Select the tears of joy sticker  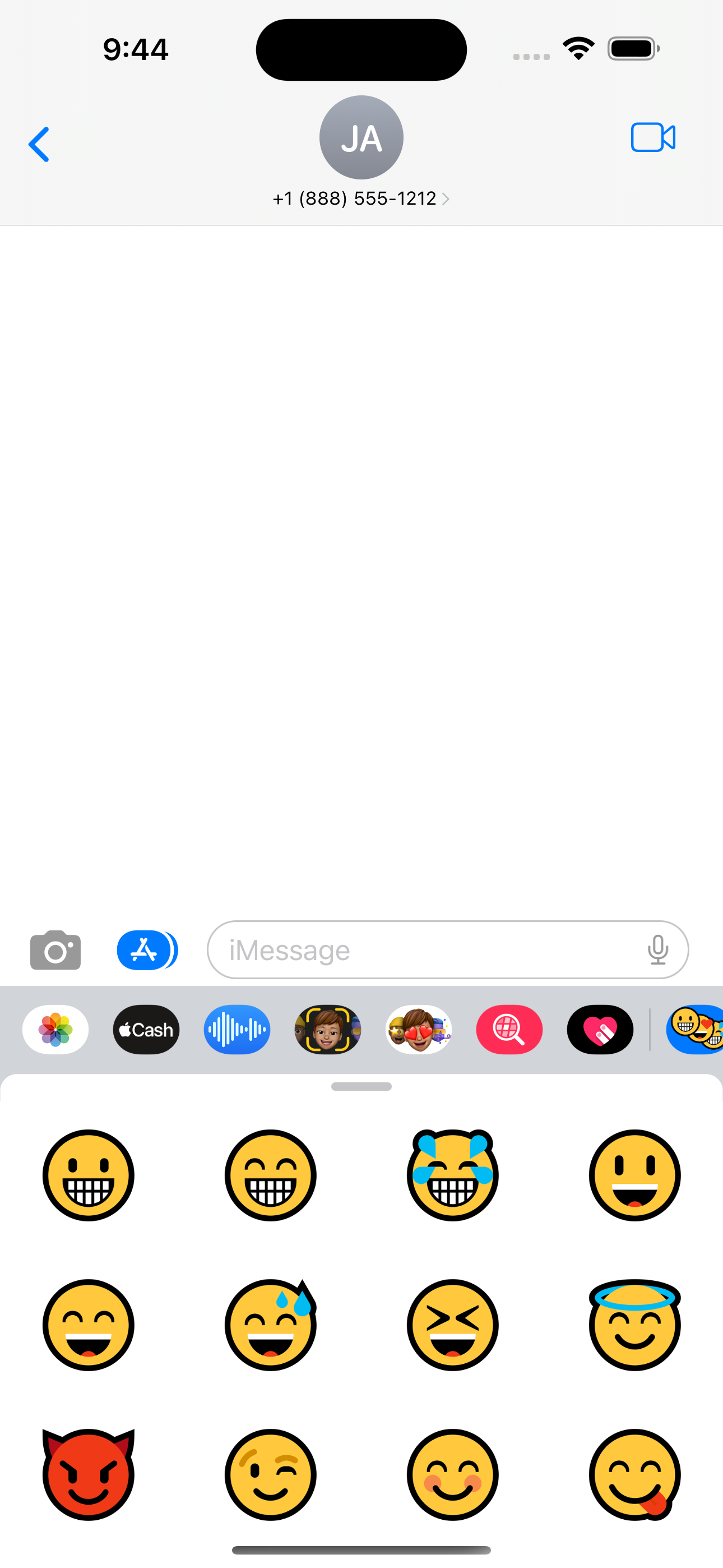click(453, 1175)
